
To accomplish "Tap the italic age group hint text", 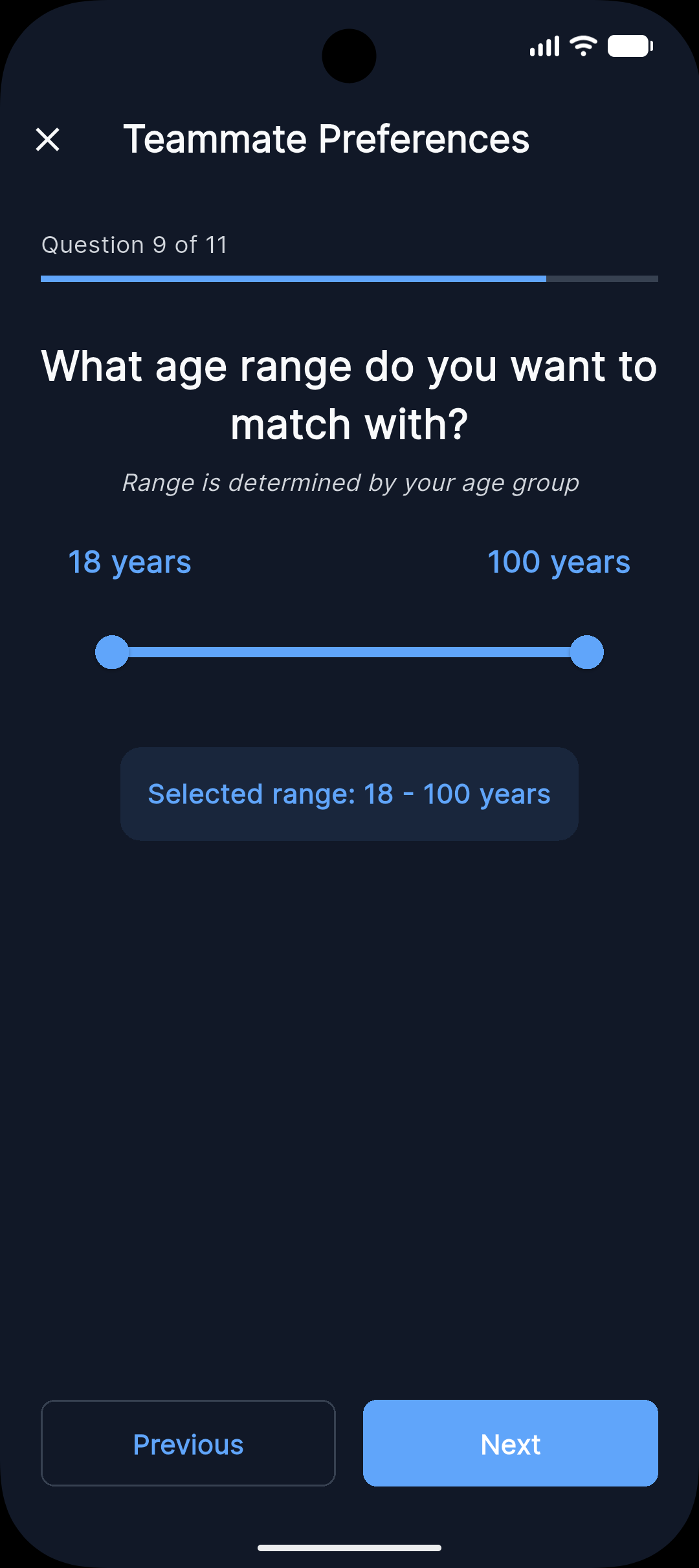I will pos(349,483).
